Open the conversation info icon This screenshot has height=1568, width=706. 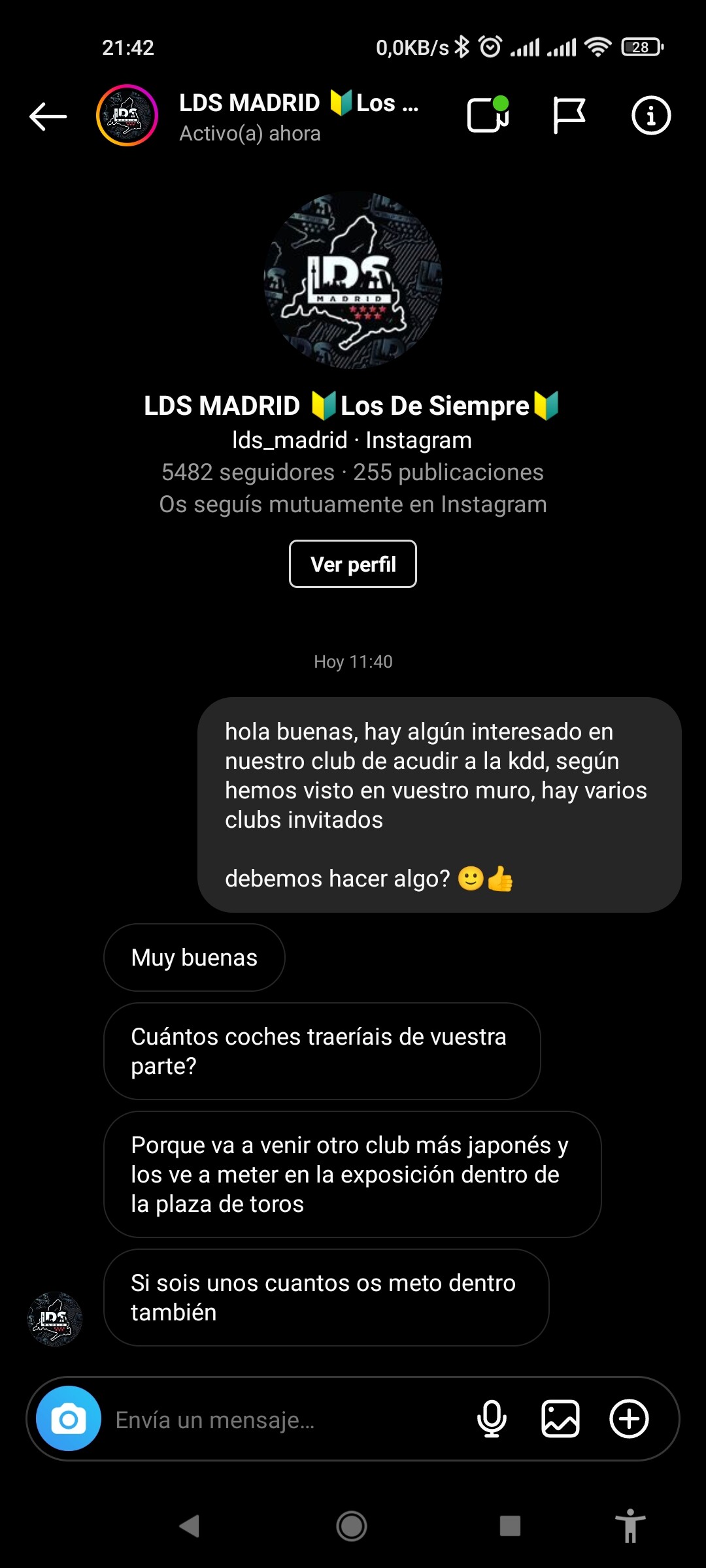[650, 116]
